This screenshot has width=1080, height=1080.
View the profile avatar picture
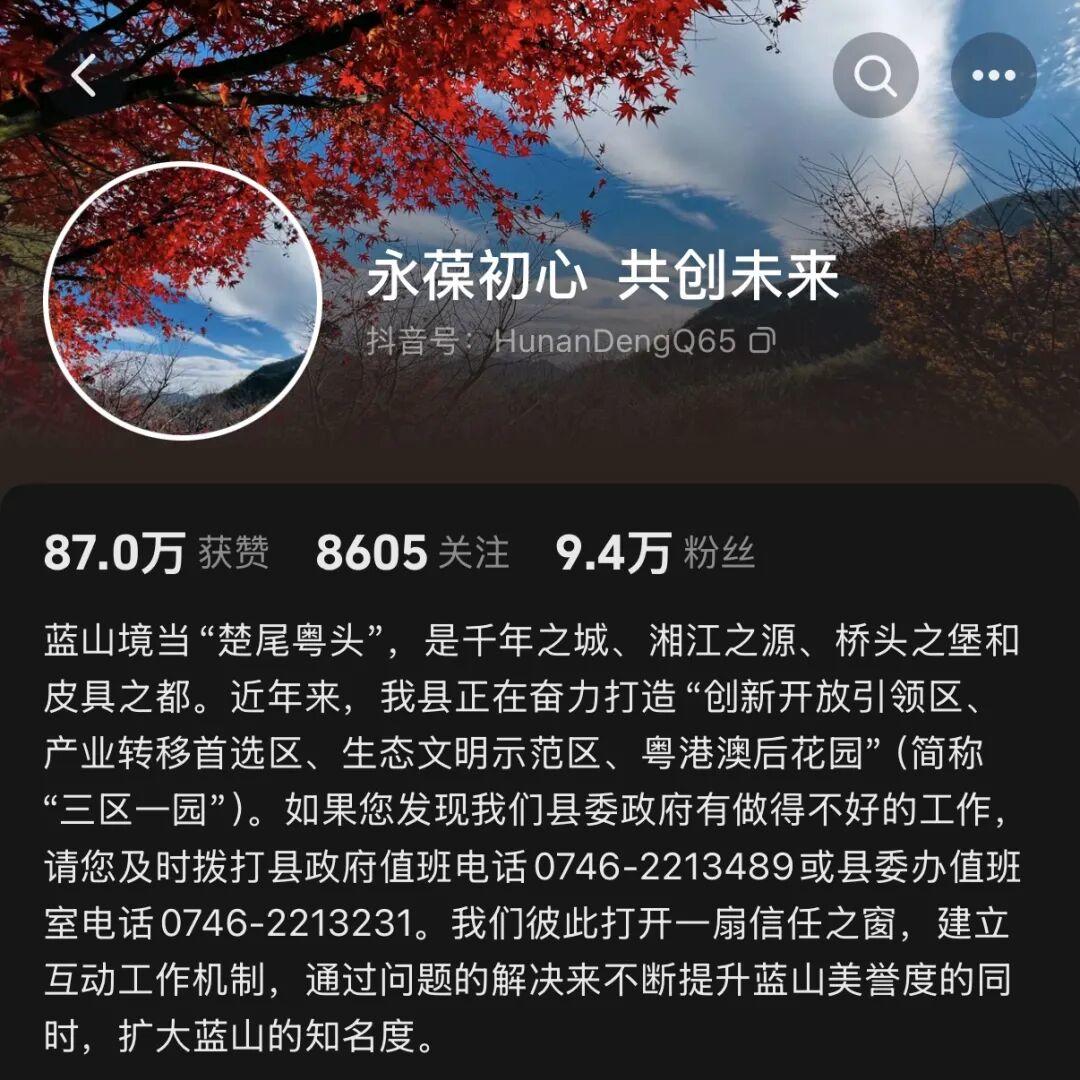tap(183, 301)
